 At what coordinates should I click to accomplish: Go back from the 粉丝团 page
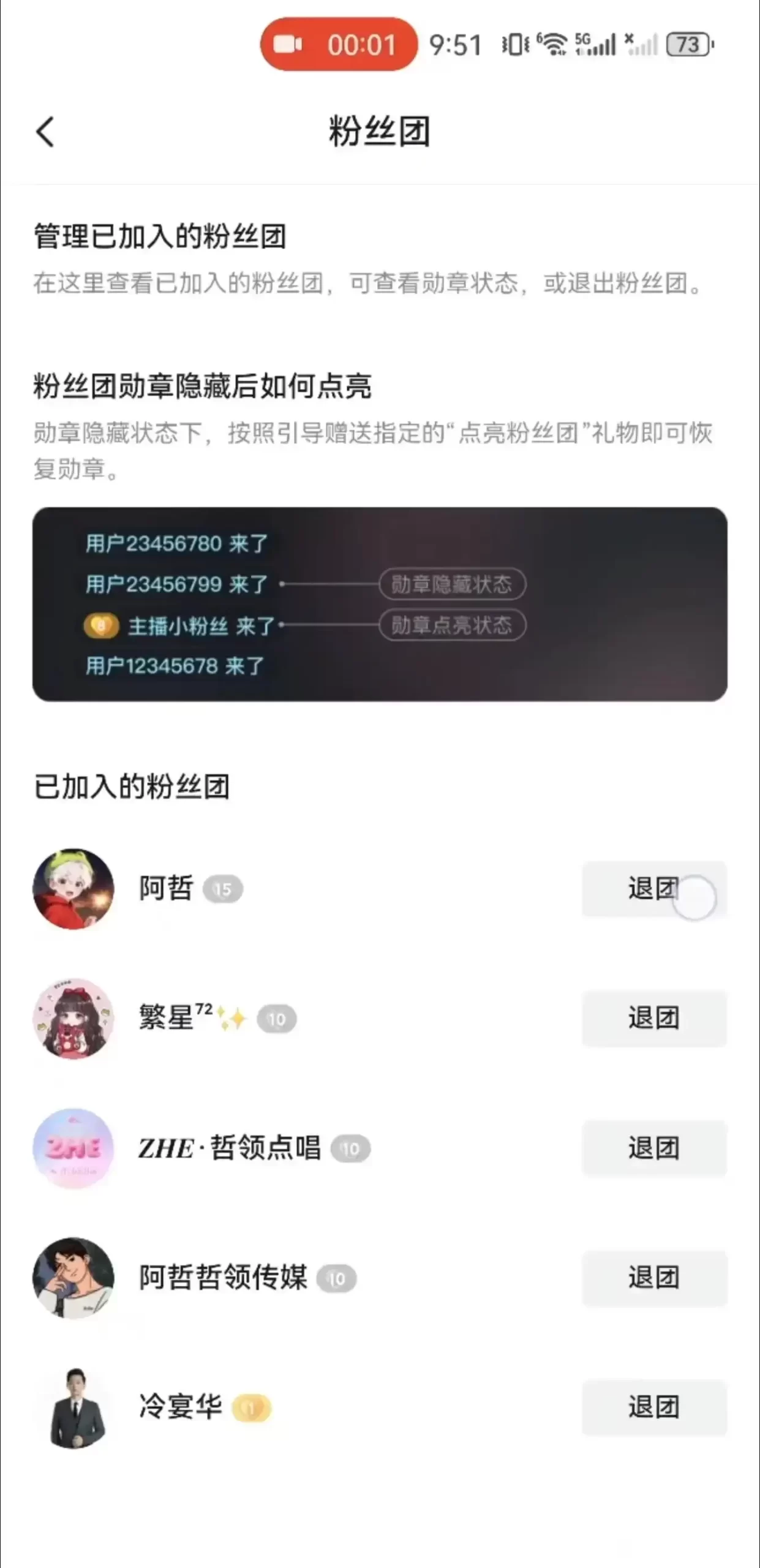coord(45,132)
